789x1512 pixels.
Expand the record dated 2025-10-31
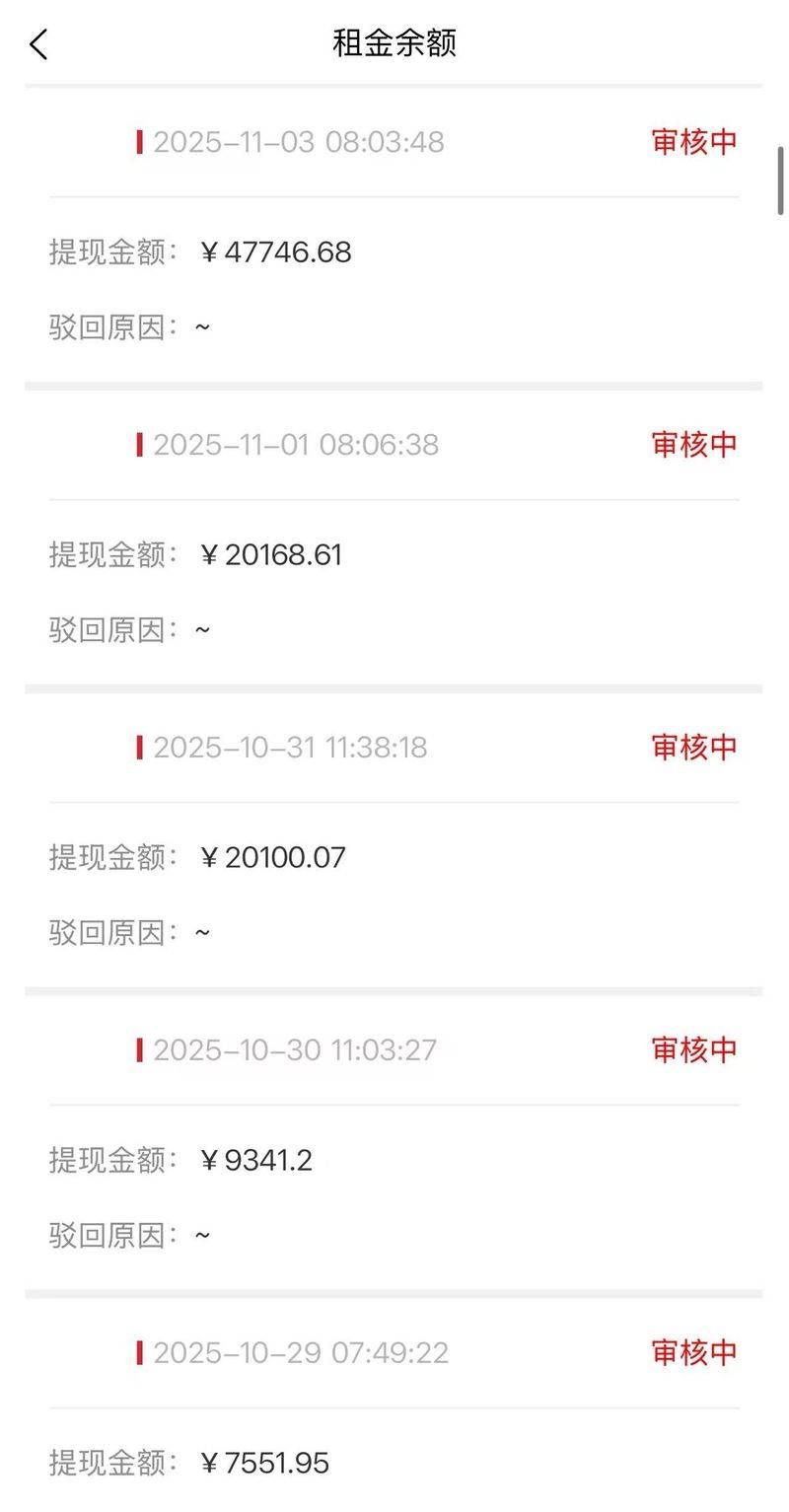point(291,748)
